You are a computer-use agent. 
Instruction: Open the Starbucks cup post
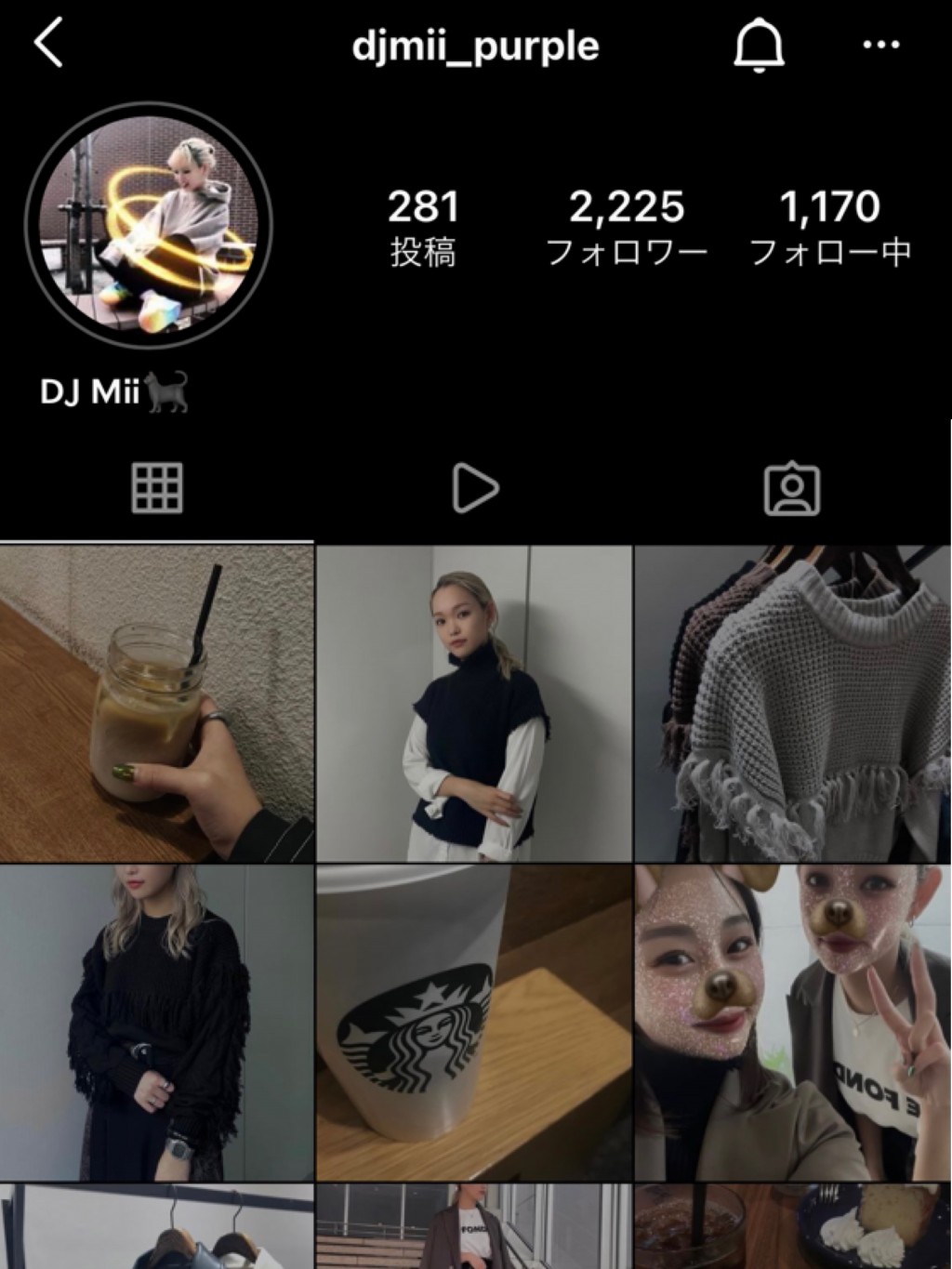(x=474, y=1023)
